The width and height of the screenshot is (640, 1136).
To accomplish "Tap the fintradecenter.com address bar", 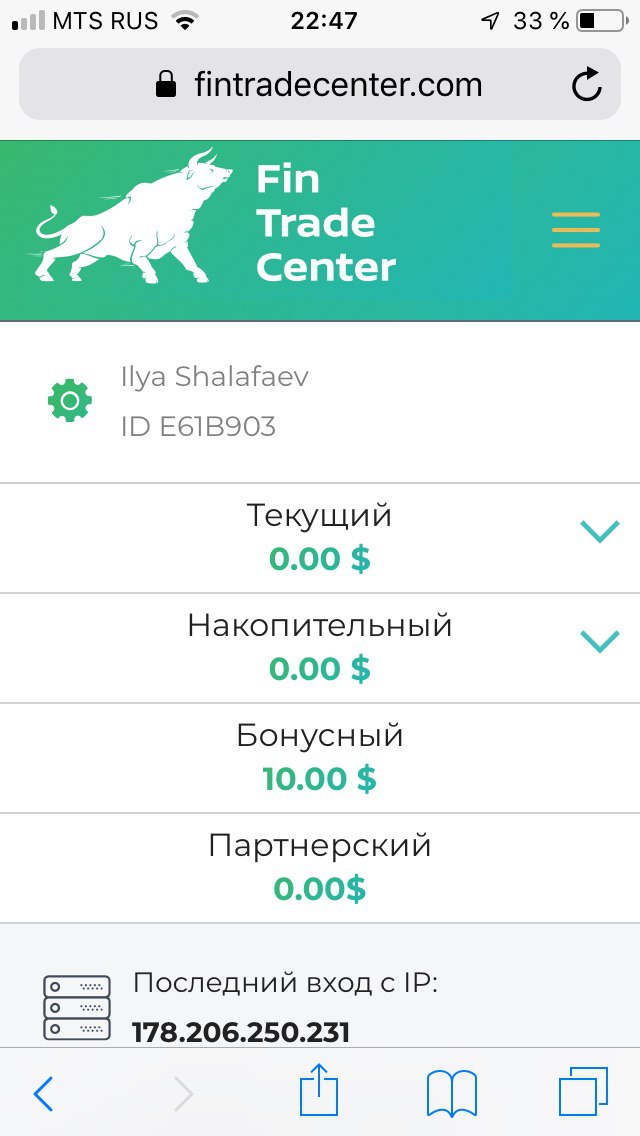I will [x=320, y=84].
